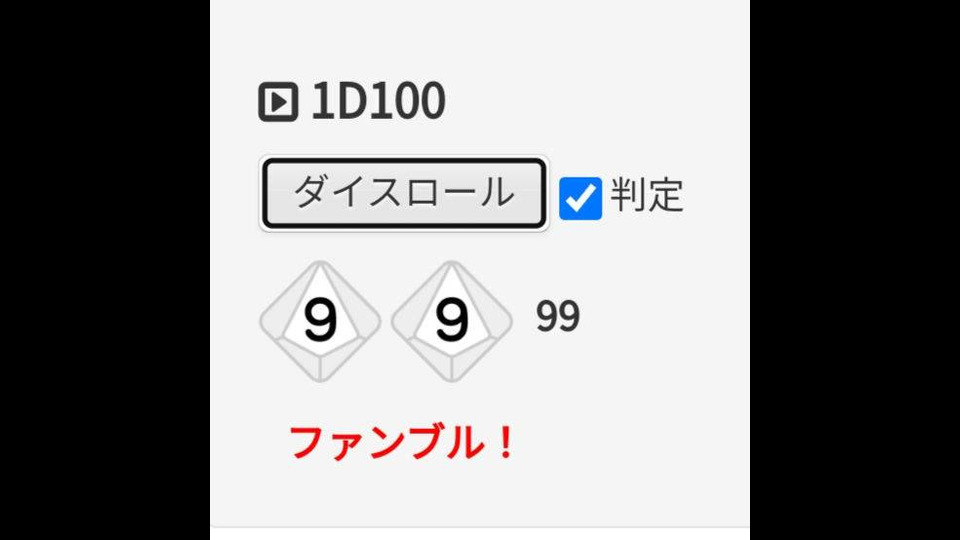
Task: Tap the ダイスロール button
Action: click(404, 194)
